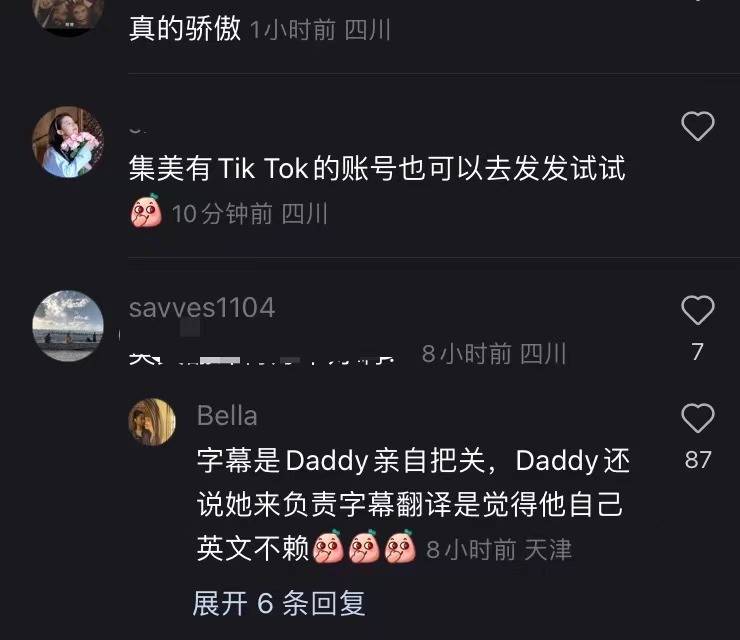Open Bella's avatar

point(152,421)
